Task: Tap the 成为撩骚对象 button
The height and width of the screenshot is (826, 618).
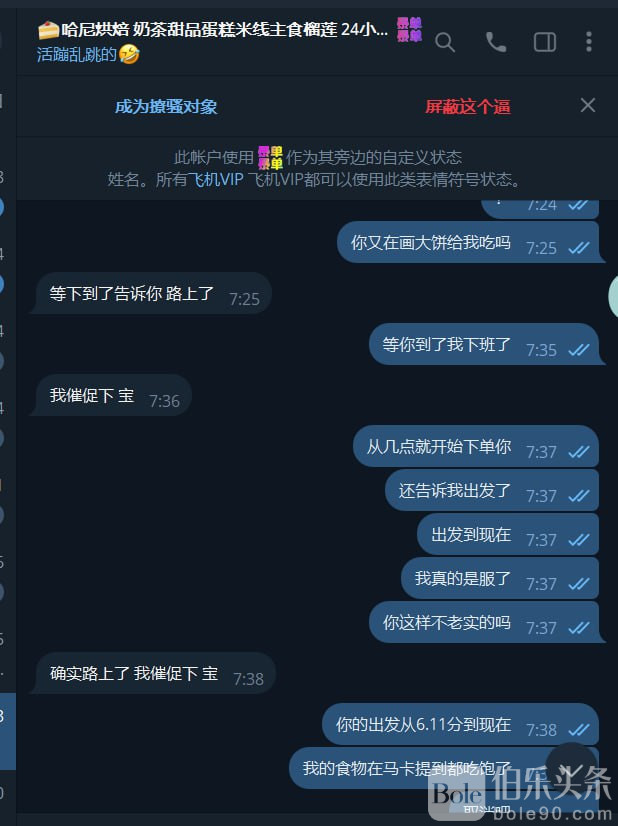Action: 166,106
